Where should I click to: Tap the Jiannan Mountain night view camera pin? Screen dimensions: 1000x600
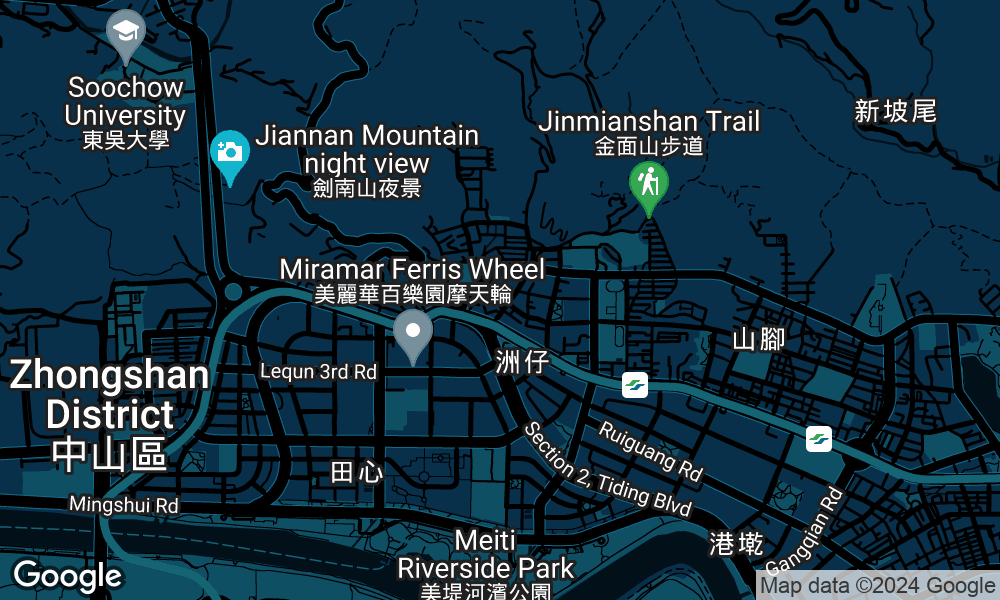click(230, 154)
